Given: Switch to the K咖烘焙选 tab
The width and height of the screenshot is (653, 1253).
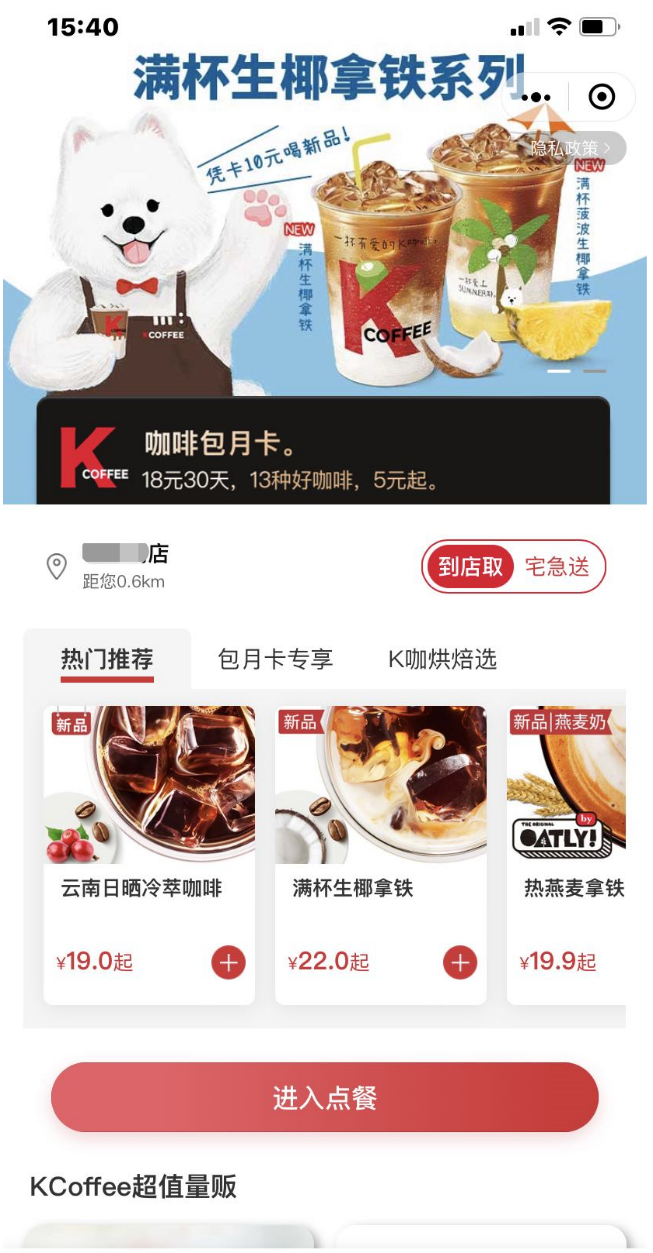Looking at the screenshot, I should [x=442, y=659].
